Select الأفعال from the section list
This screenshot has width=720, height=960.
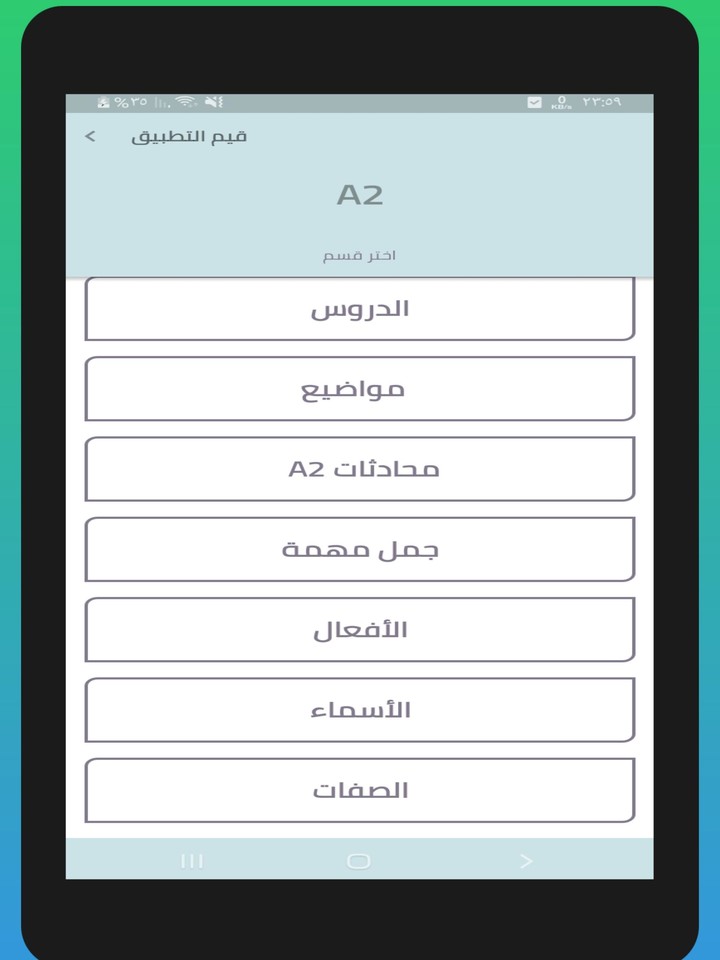pos(360,629)
